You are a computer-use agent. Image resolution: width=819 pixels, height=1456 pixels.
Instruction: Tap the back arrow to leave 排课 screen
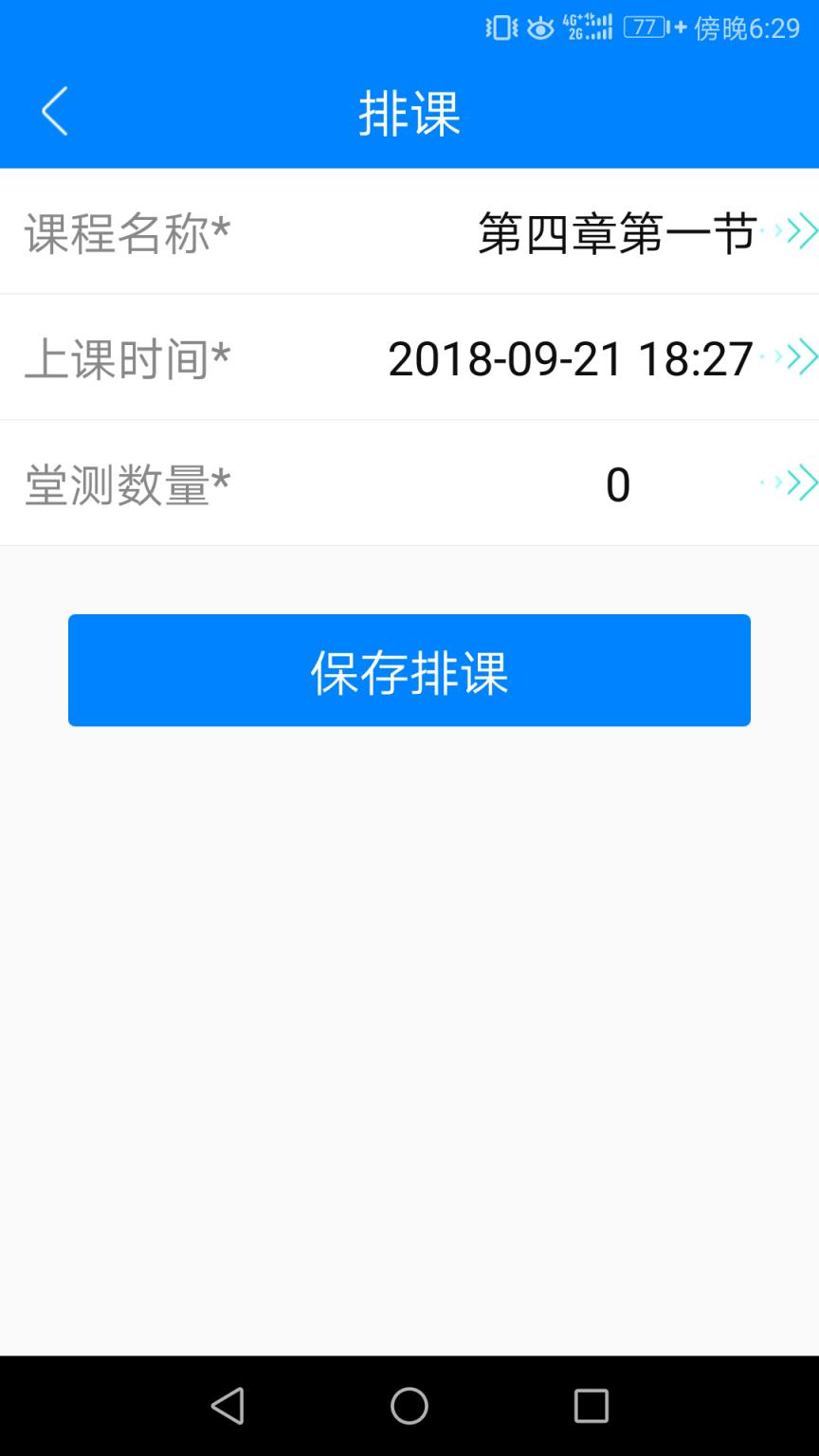point(53,111)
